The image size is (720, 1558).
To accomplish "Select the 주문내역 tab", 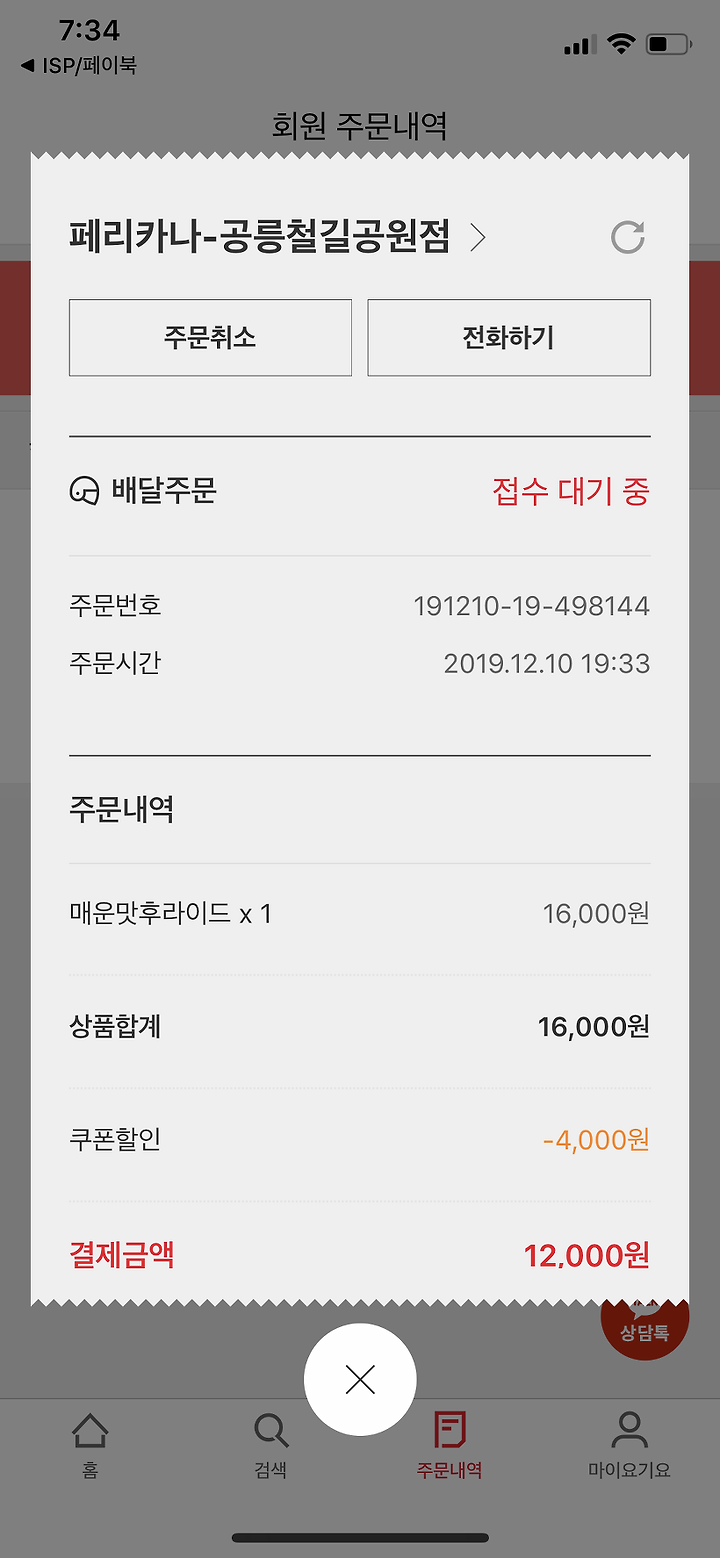I will pyautogui.click(x=450, y=1445).
